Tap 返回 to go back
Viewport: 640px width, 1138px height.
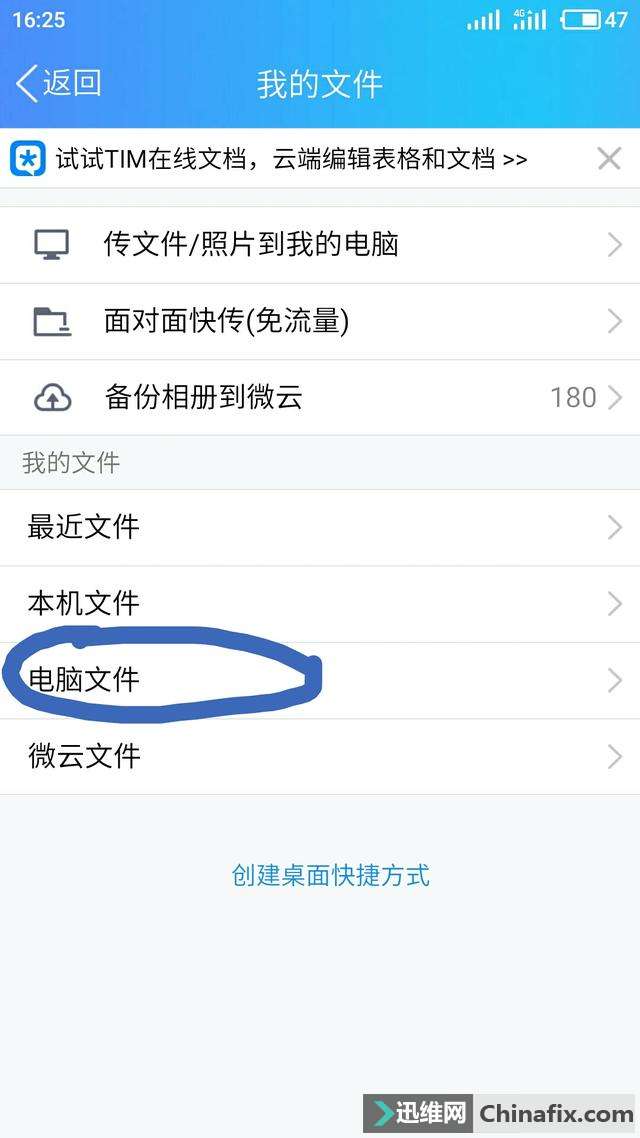pos(59,83)
